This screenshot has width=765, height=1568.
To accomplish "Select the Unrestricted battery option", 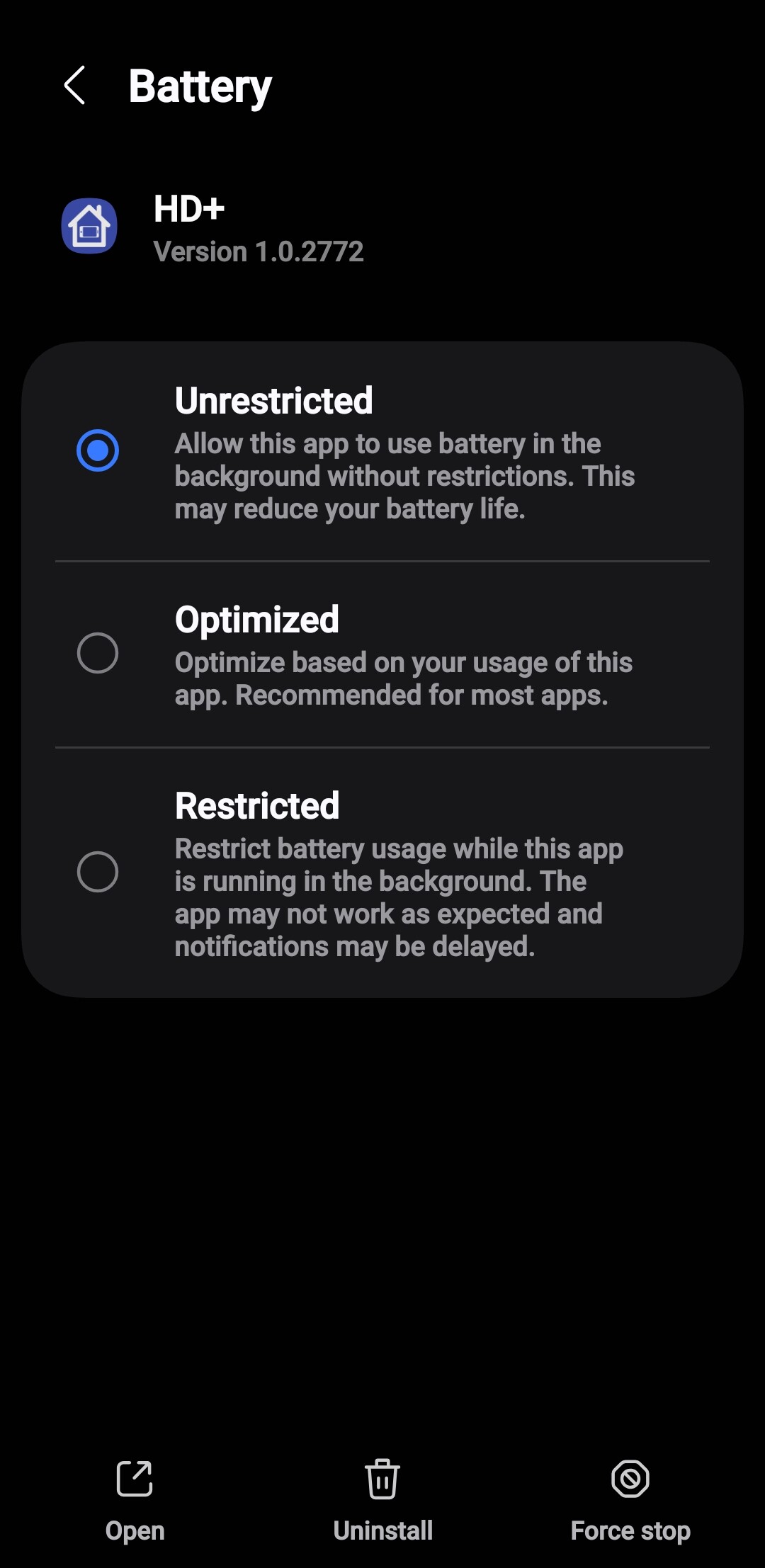I will [x=98, y=450].
